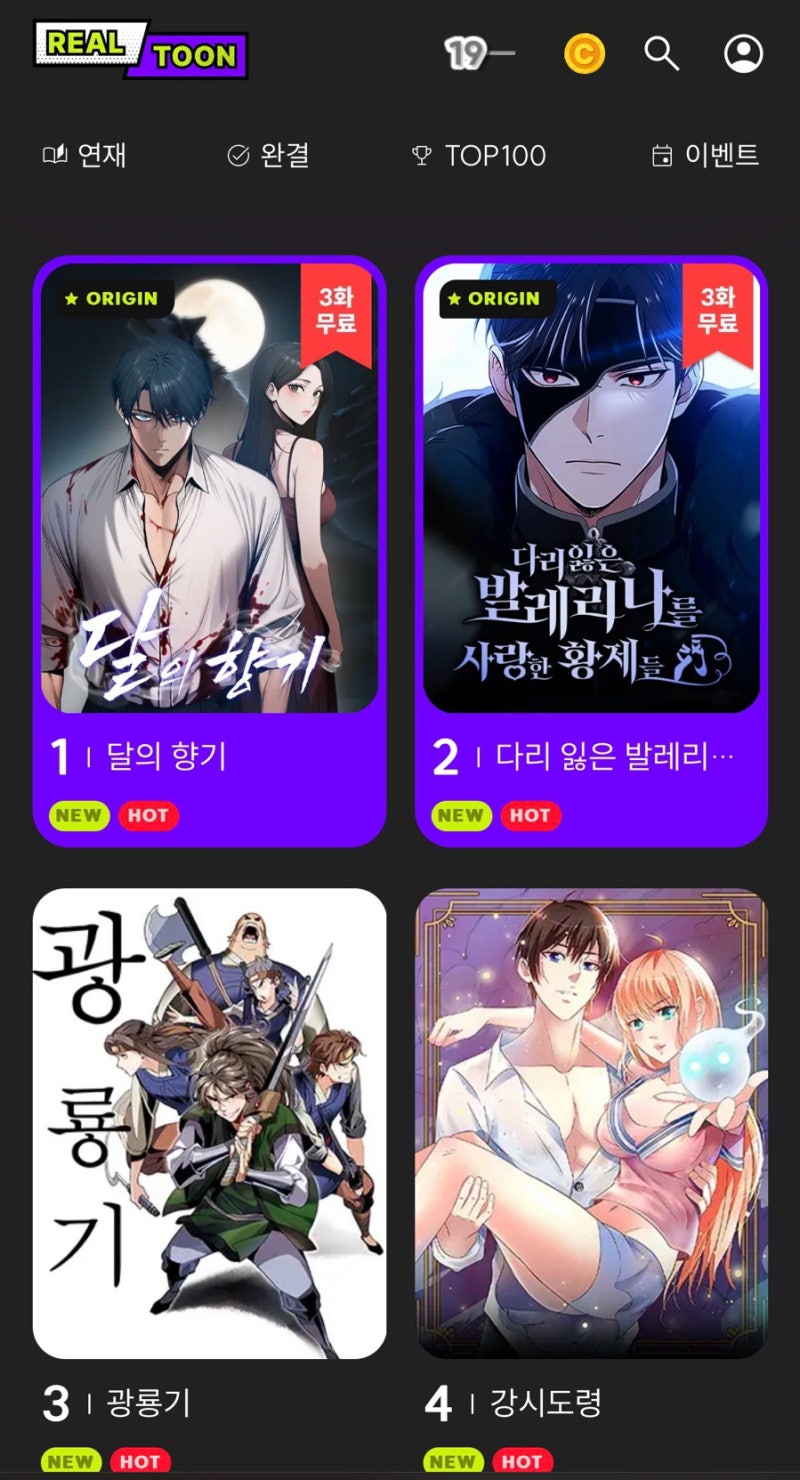Open the search icon

coord(661,55)
